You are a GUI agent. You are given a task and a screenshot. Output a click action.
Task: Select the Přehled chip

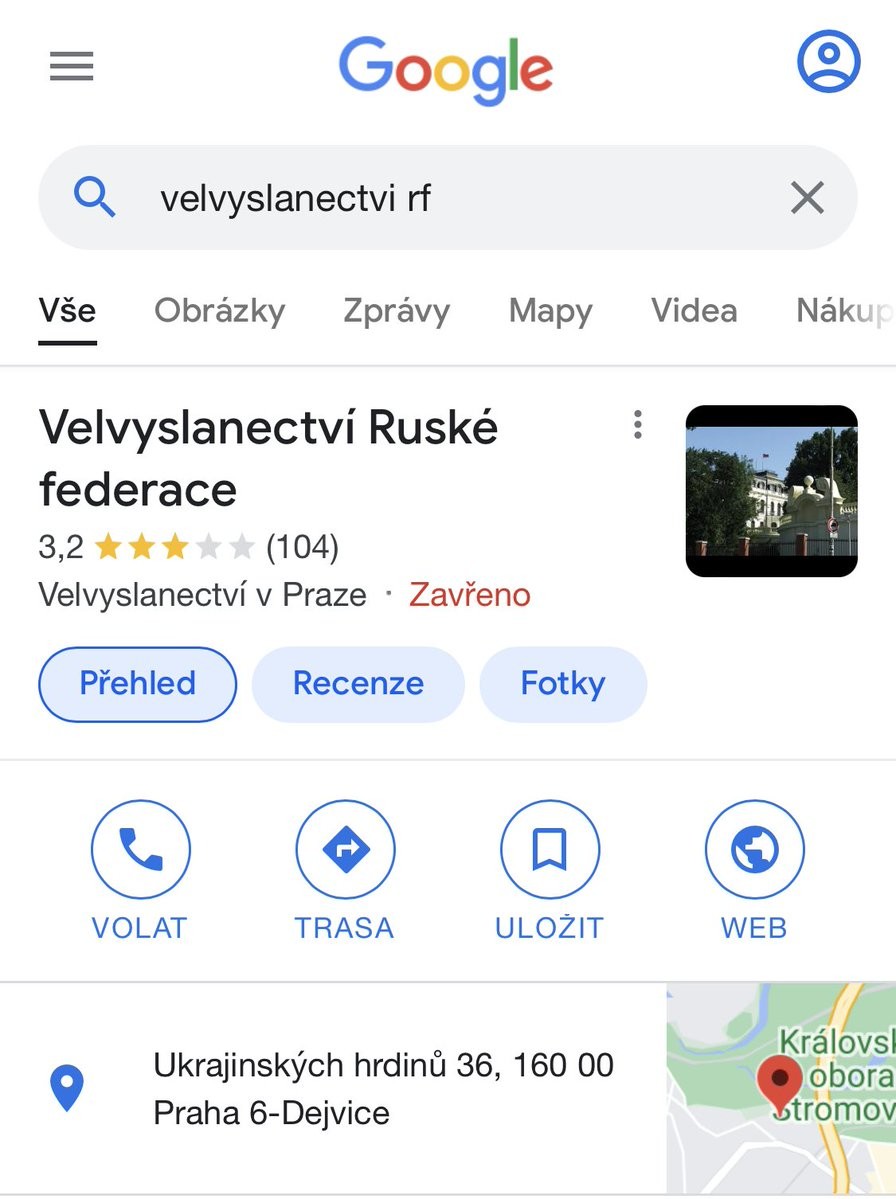pyautogui.click(x=138, y=684)
